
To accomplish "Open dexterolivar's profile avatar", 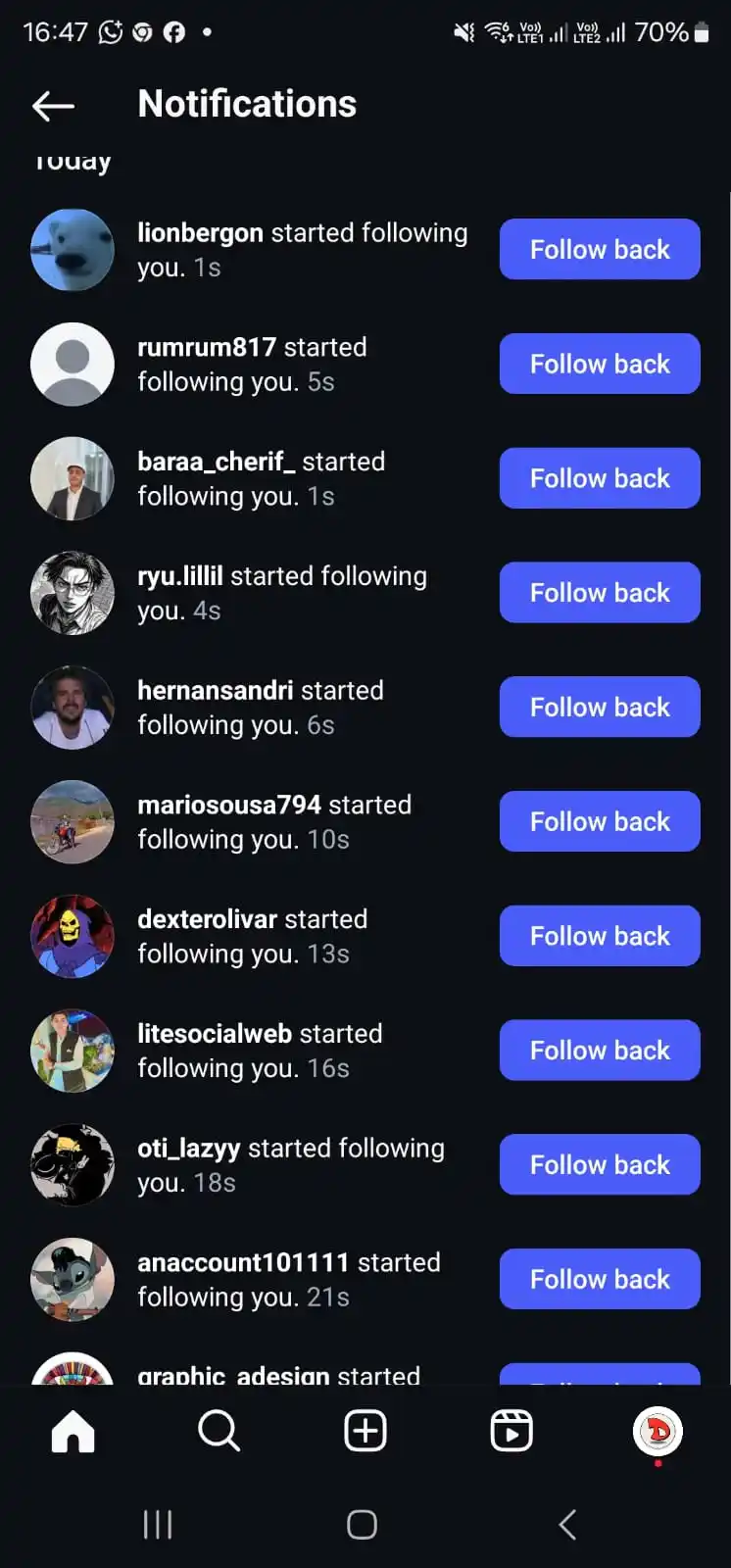I will 73,936.
